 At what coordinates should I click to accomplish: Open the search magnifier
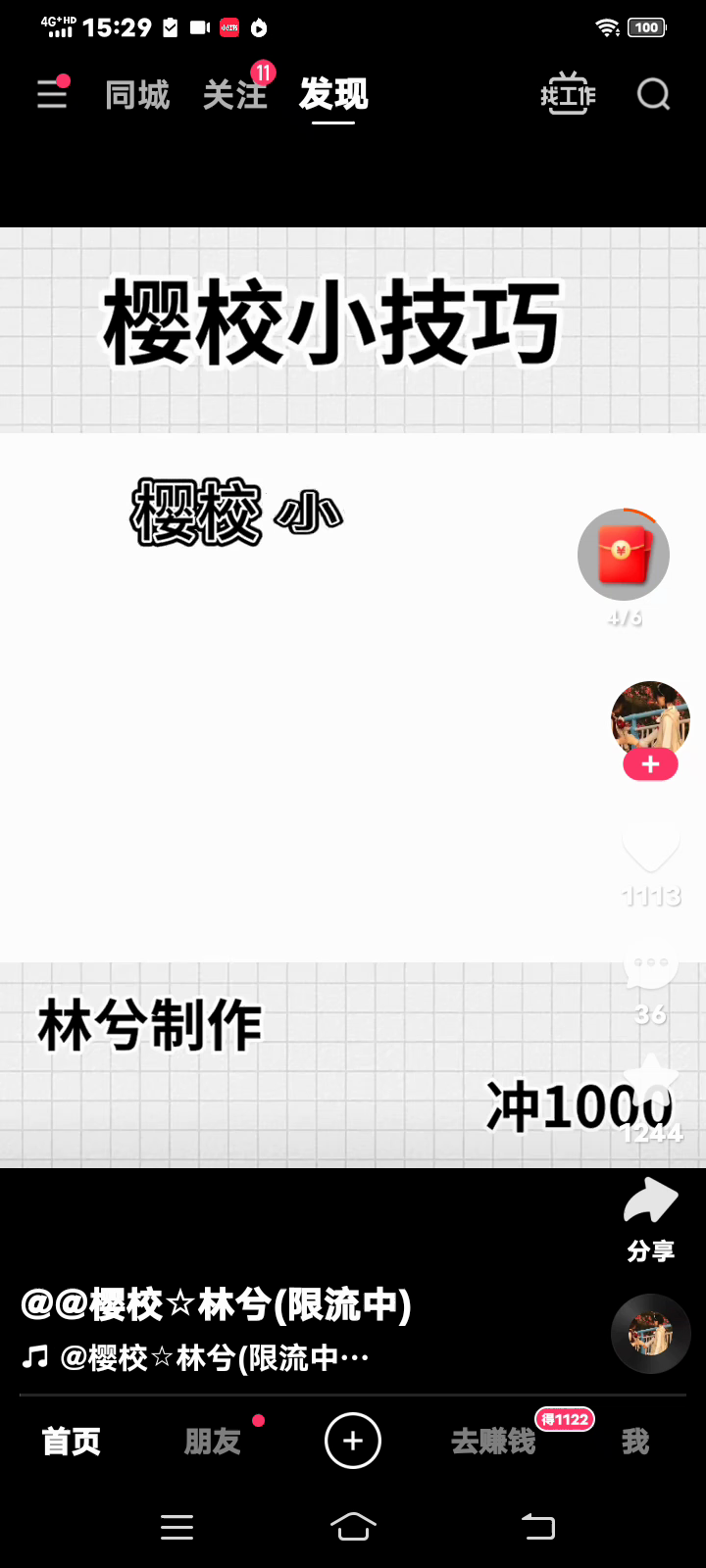tap(653, 95)
